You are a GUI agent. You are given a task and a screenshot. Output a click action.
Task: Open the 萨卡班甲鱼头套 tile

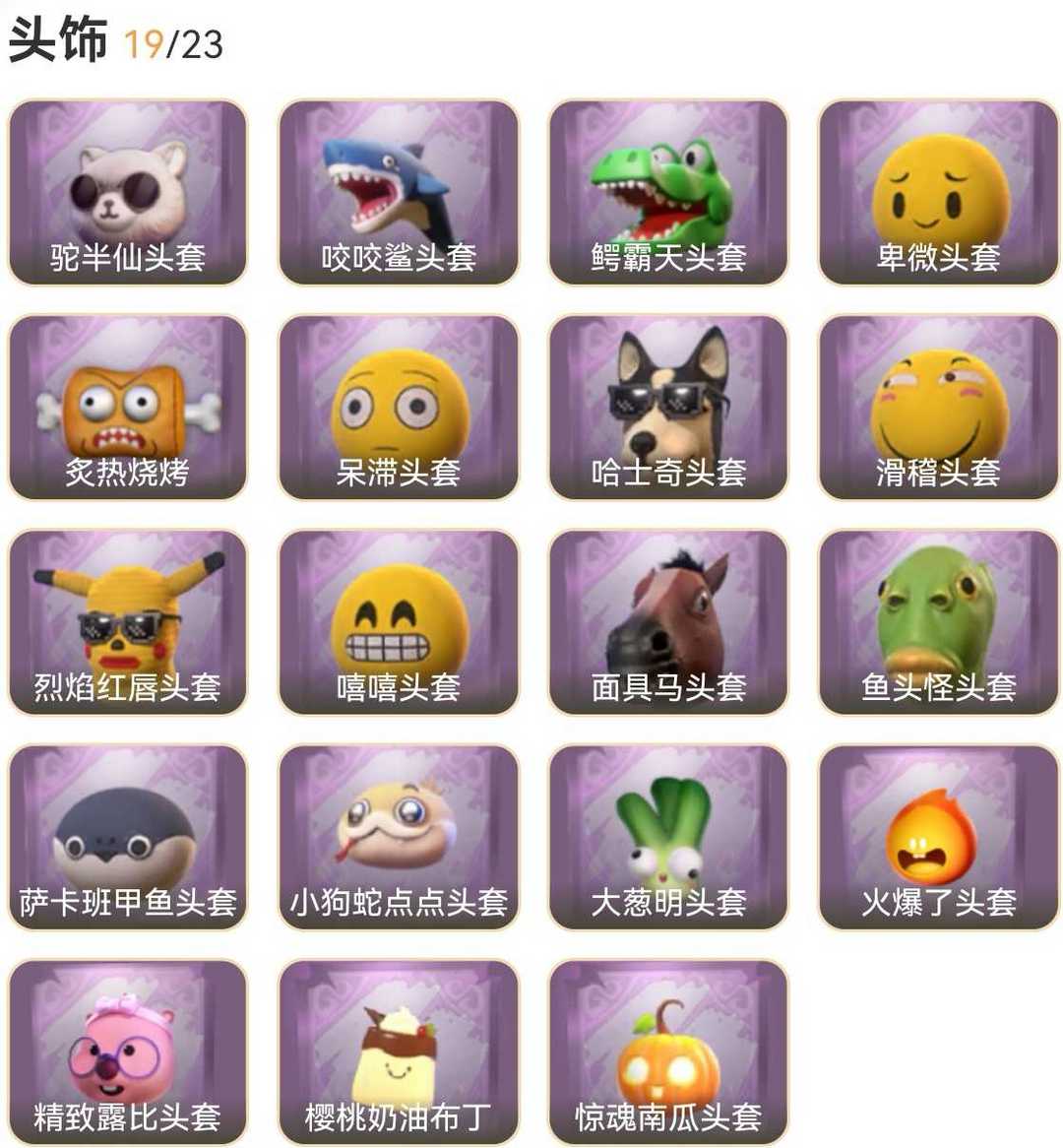(x=128, y=837)
